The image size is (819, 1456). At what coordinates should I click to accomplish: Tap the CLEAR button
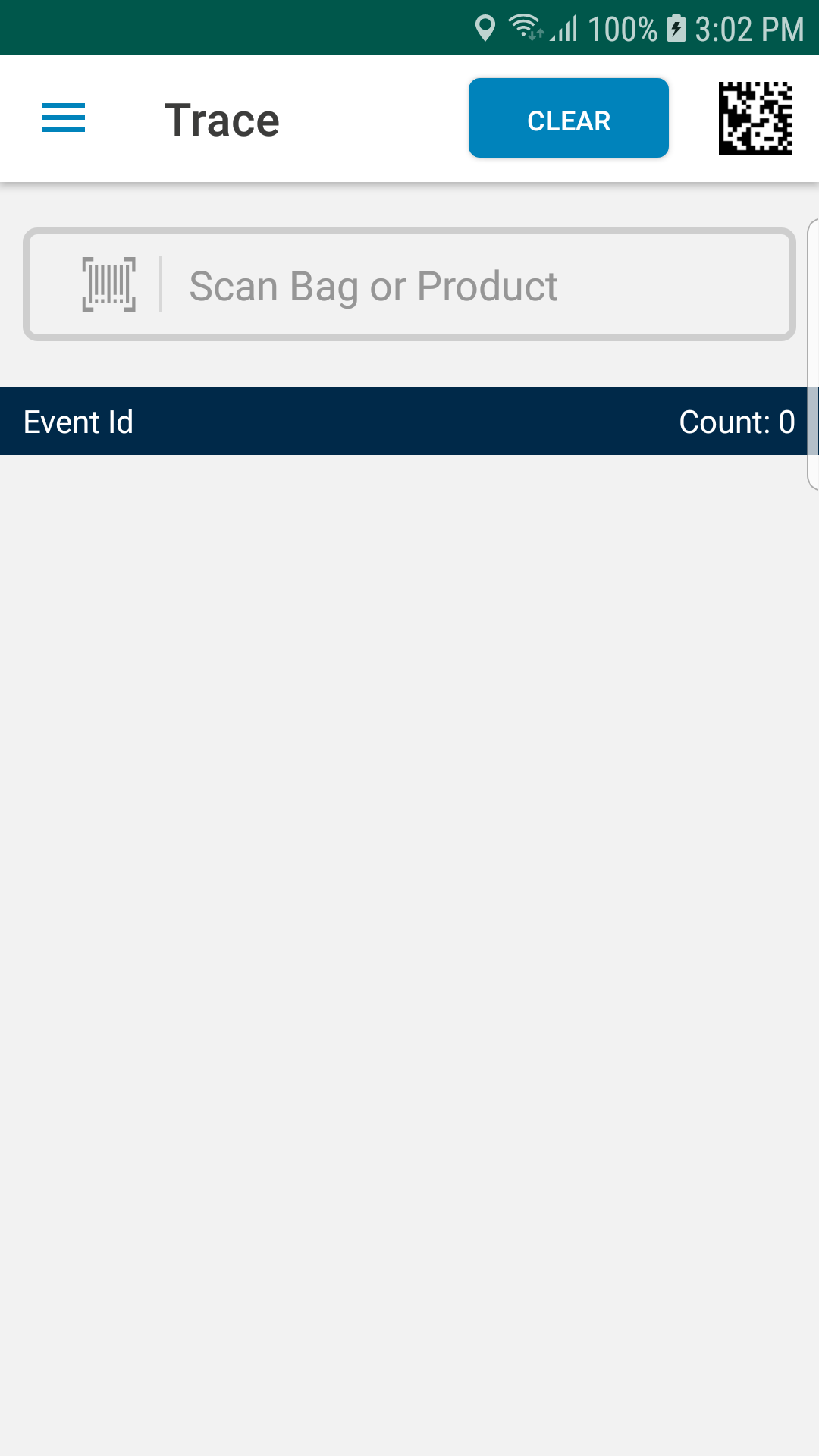(569, 118)
